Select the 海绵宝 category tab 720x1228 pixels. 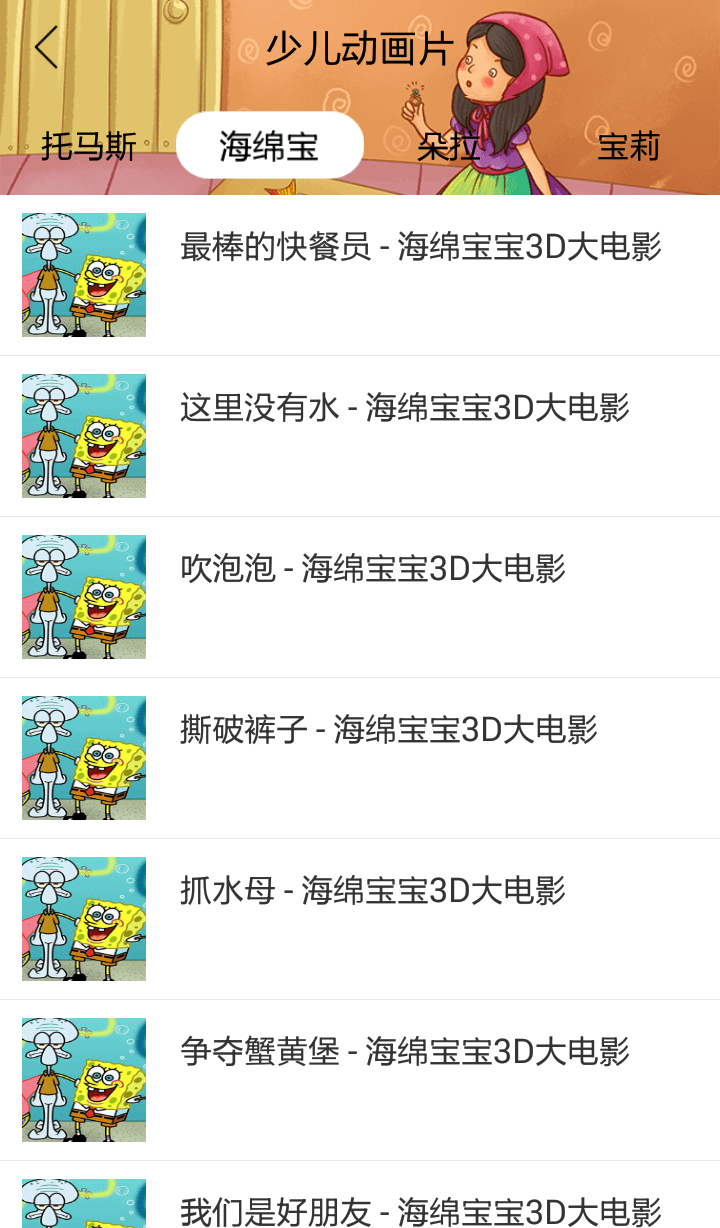(x=269, y=145)
